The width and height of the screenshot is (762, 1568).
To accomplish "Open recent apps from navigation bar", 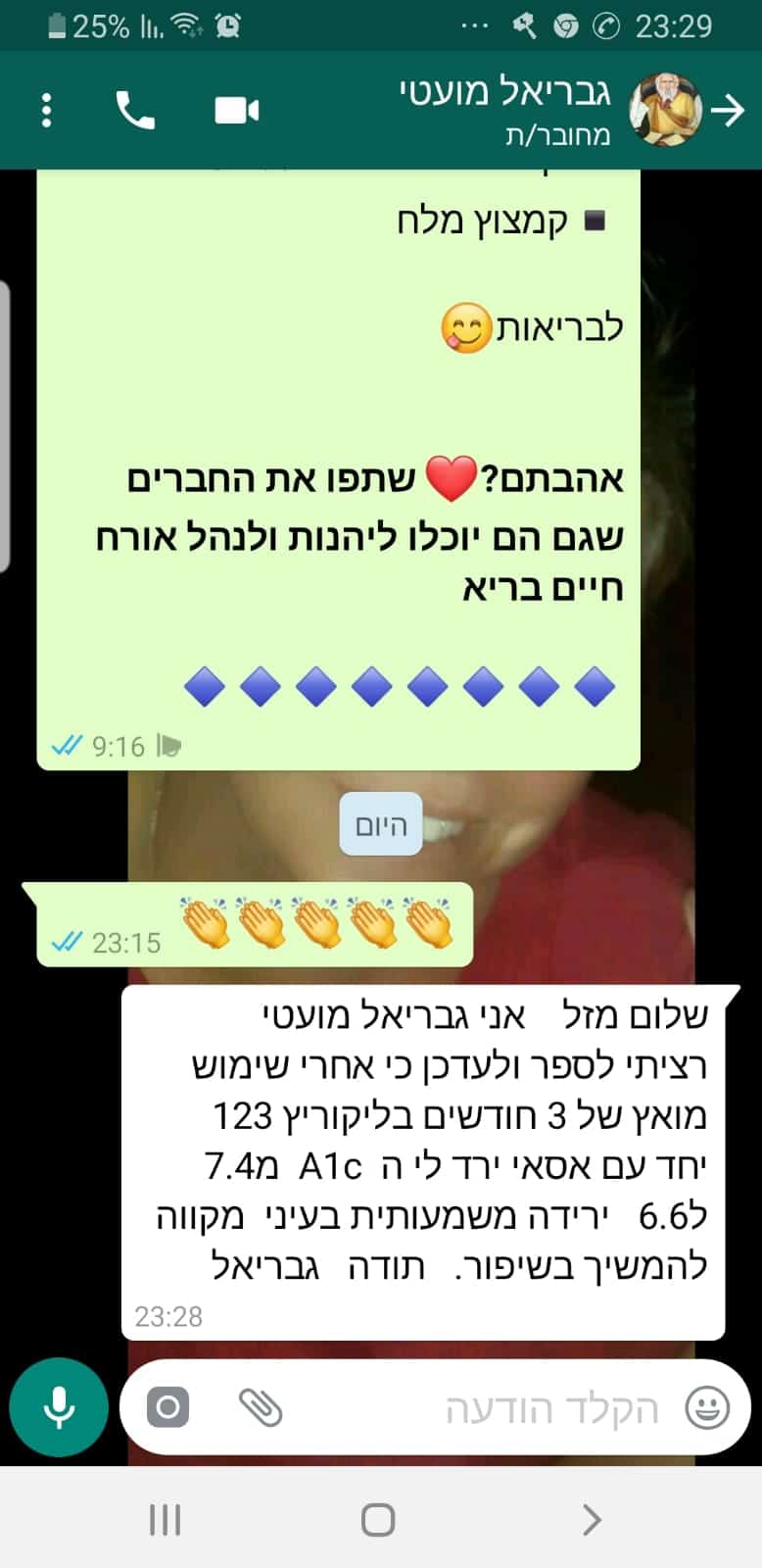I will [165, 1520].
